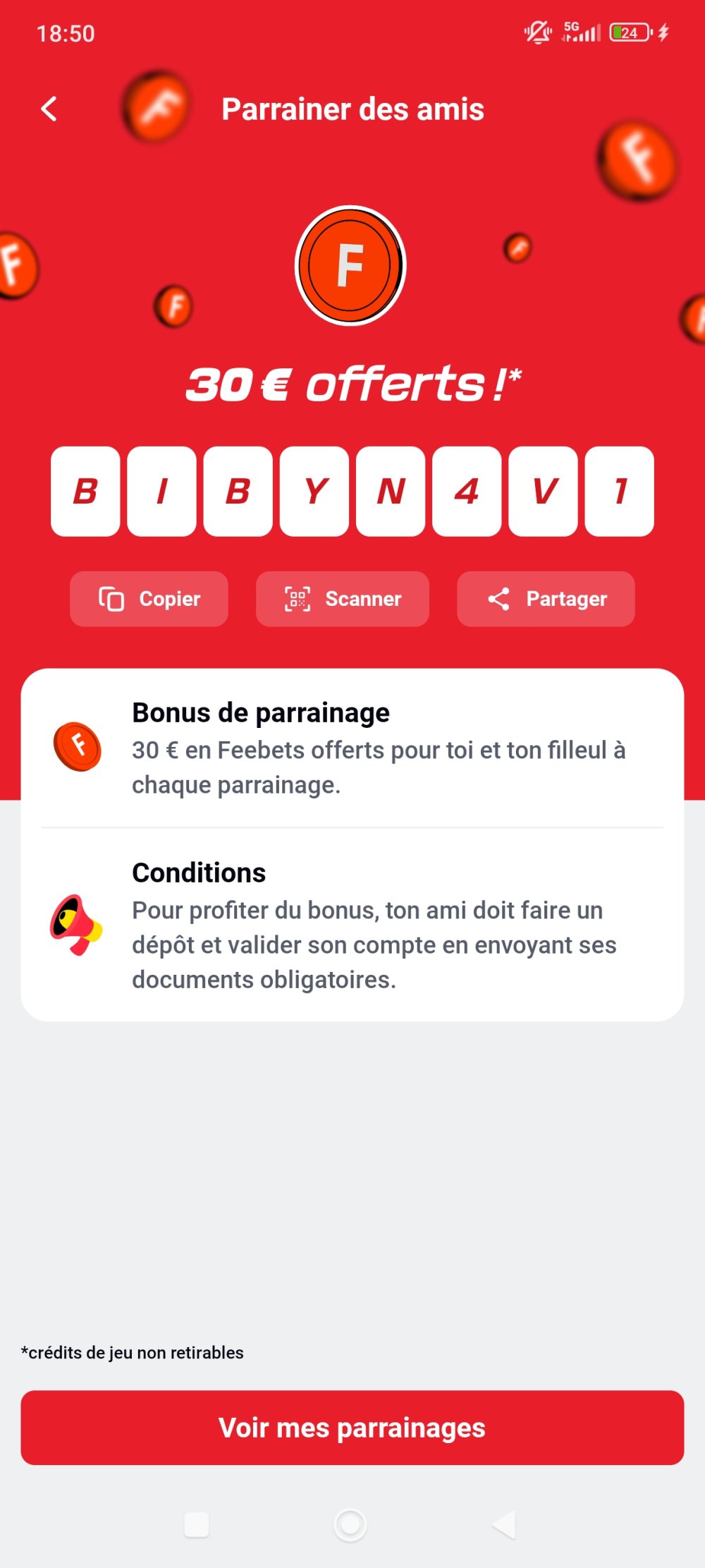Copy the referral code with Copier
The image size is (705, 1568).
(149, 599)
